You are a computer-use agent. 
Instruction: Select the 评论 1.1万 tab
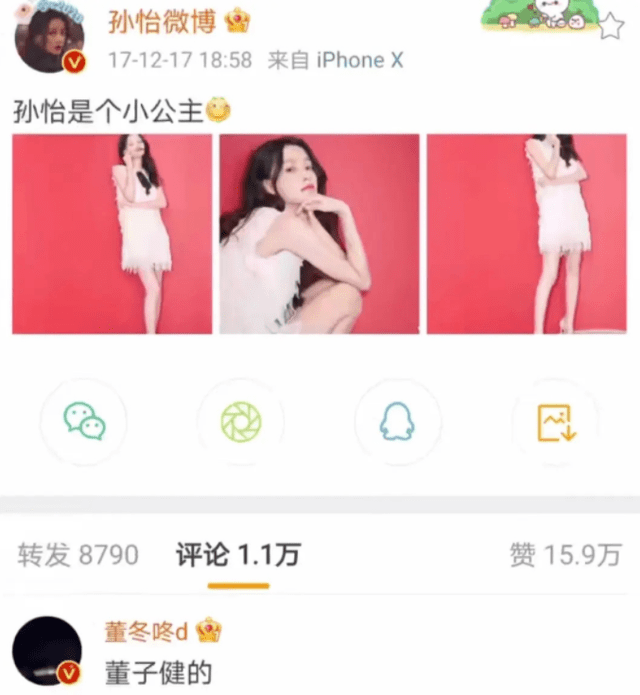(x=238, y=555)
